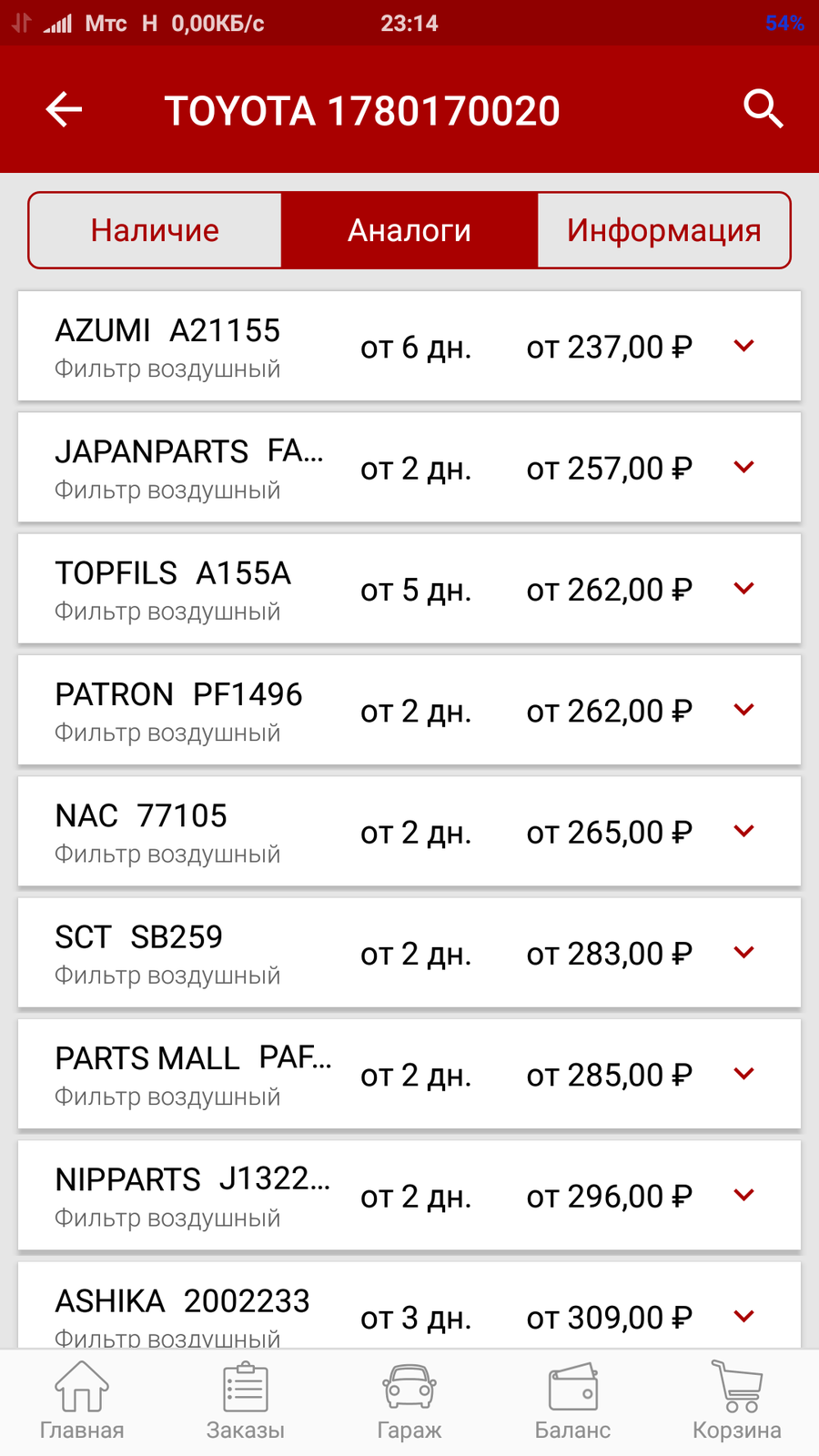Open the NIPPARTS air filter row
This screenshot has width=819, height=1456.
point(409,1195)
